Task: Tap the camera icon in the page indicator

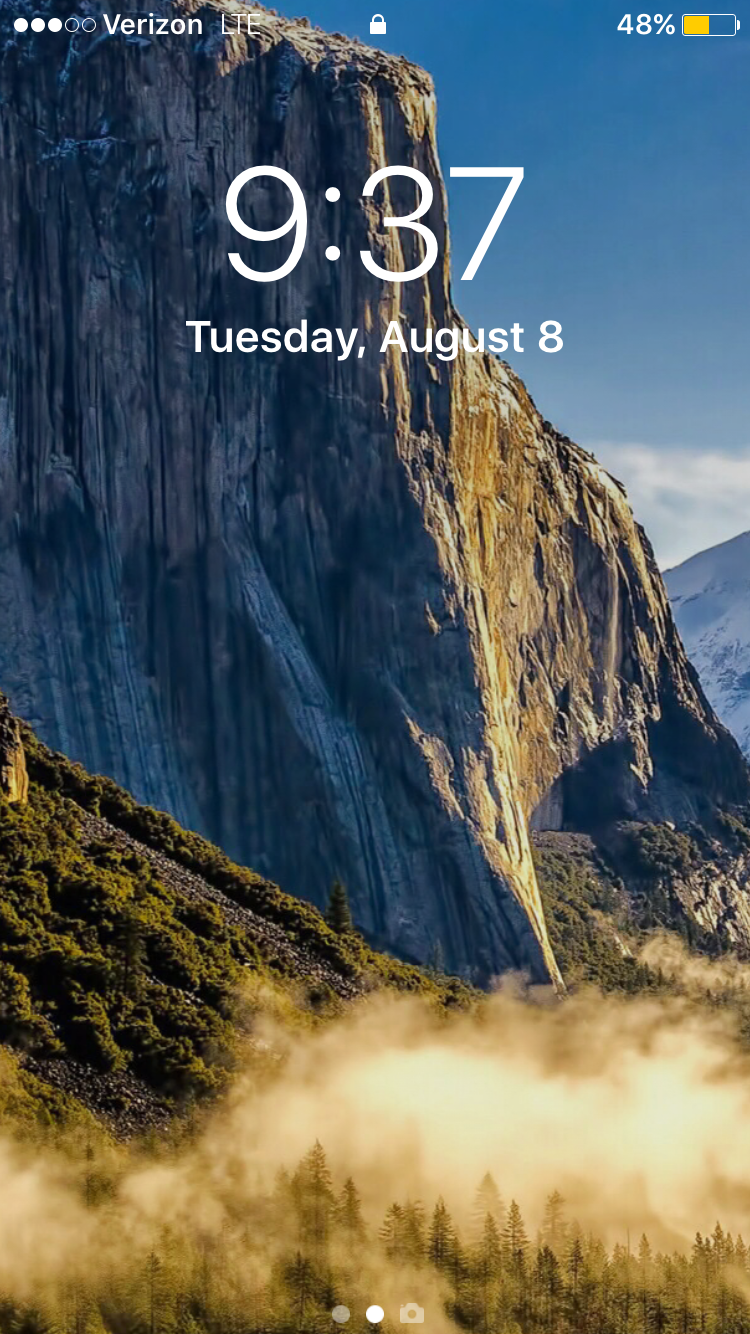Action: click(x=411, y=1313)
